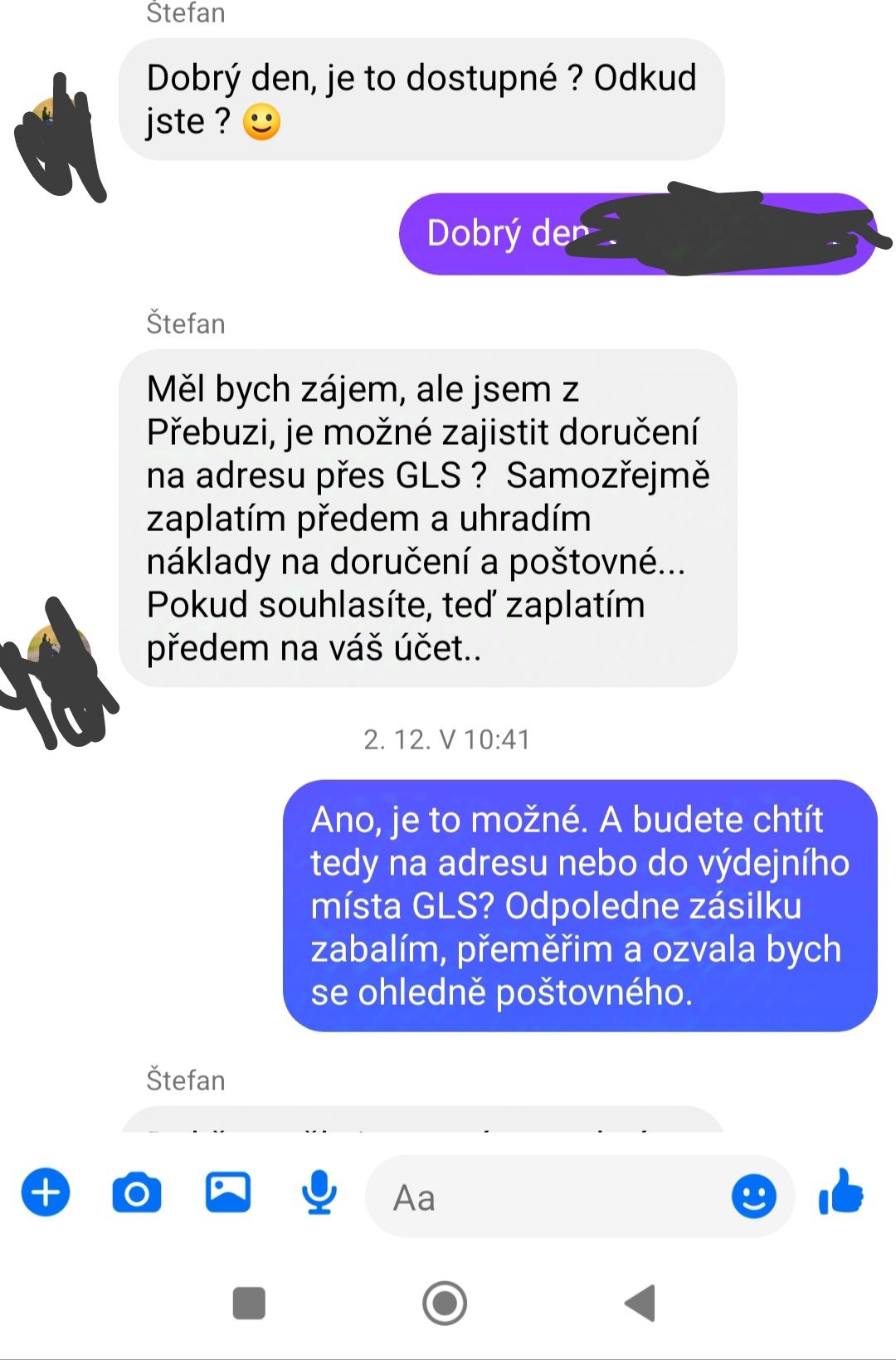Send a thumbs-up like
Image resolution: width=896 pixels, height=1360 pixels.
click(x=841, y=1192)
